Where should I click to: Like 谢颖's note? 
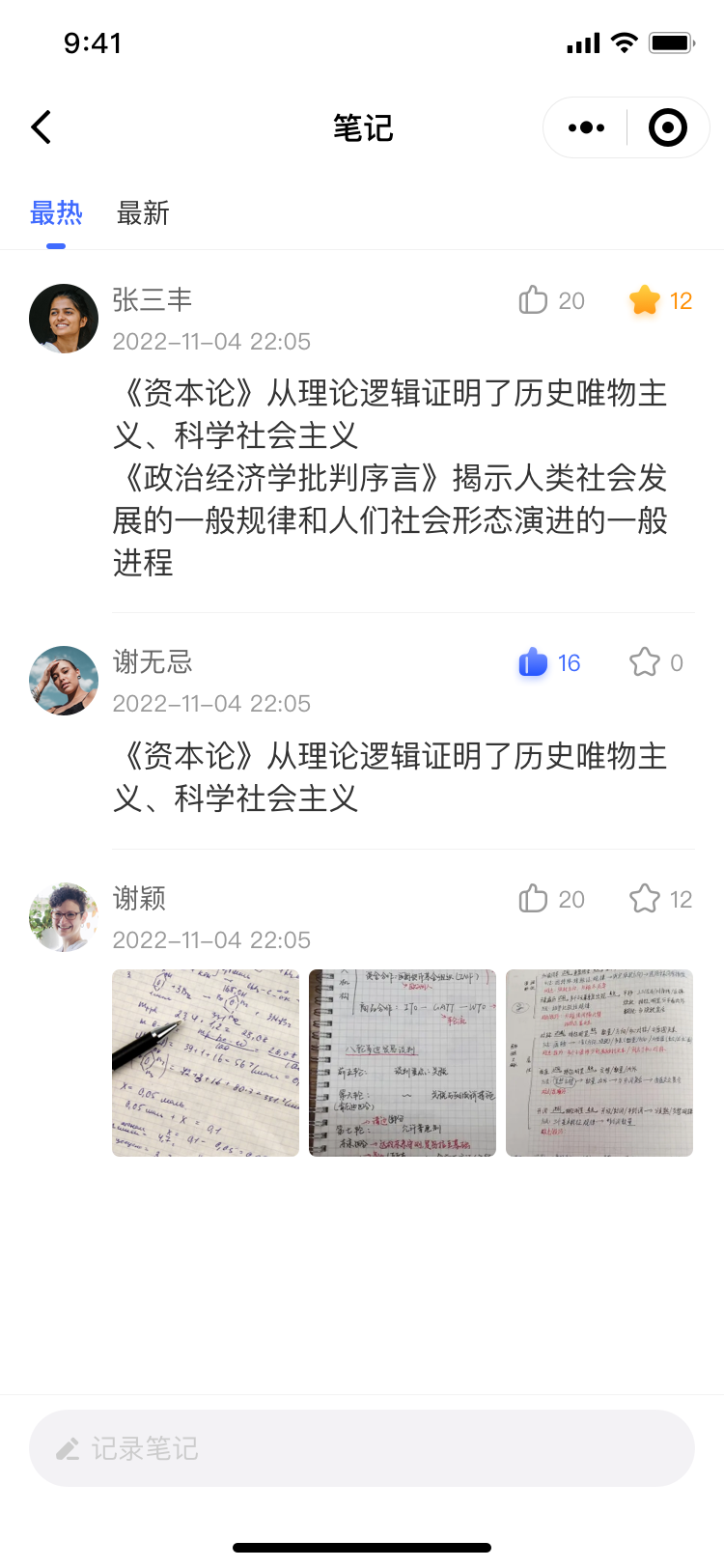533,899
